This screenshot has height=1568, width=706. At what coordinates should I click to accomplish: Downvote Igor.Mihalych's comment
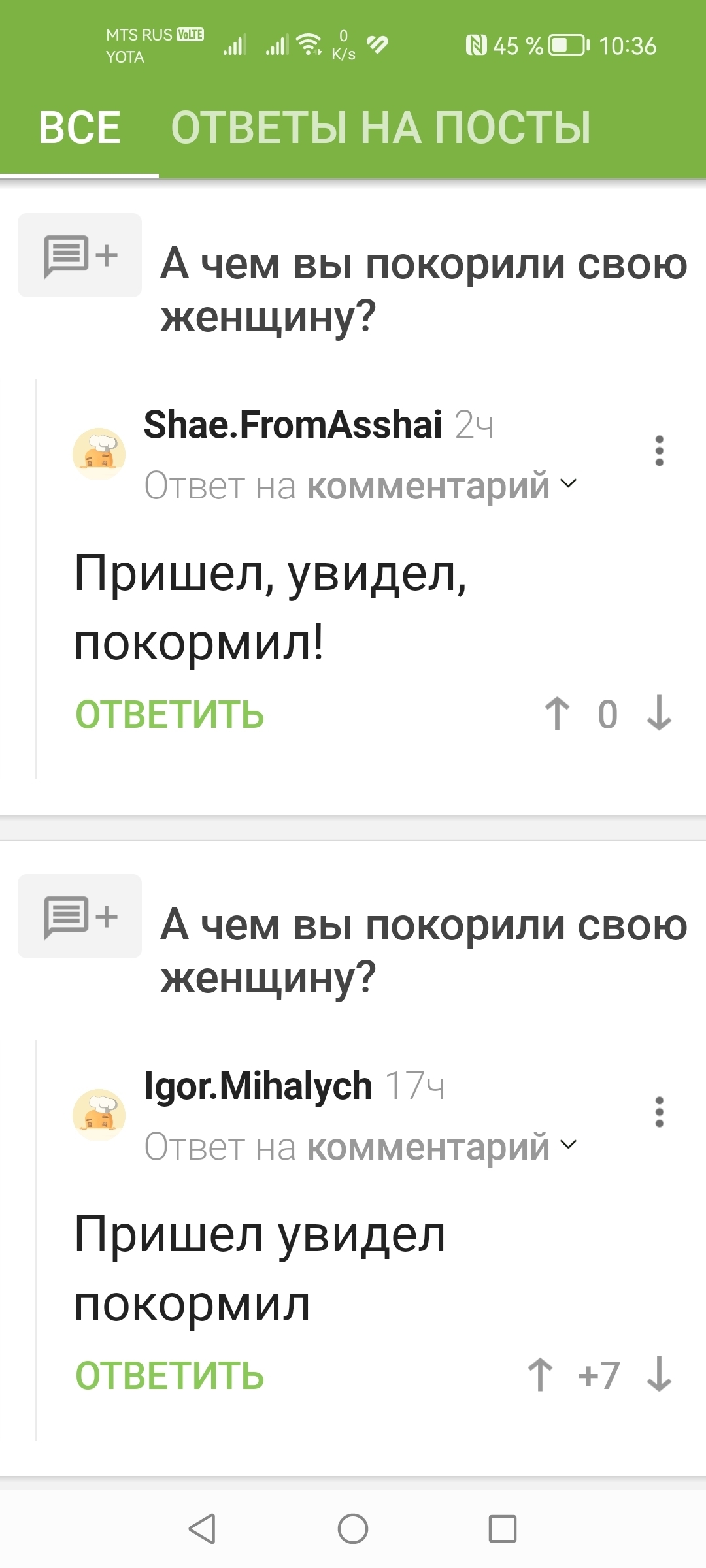click(659, 1375)
